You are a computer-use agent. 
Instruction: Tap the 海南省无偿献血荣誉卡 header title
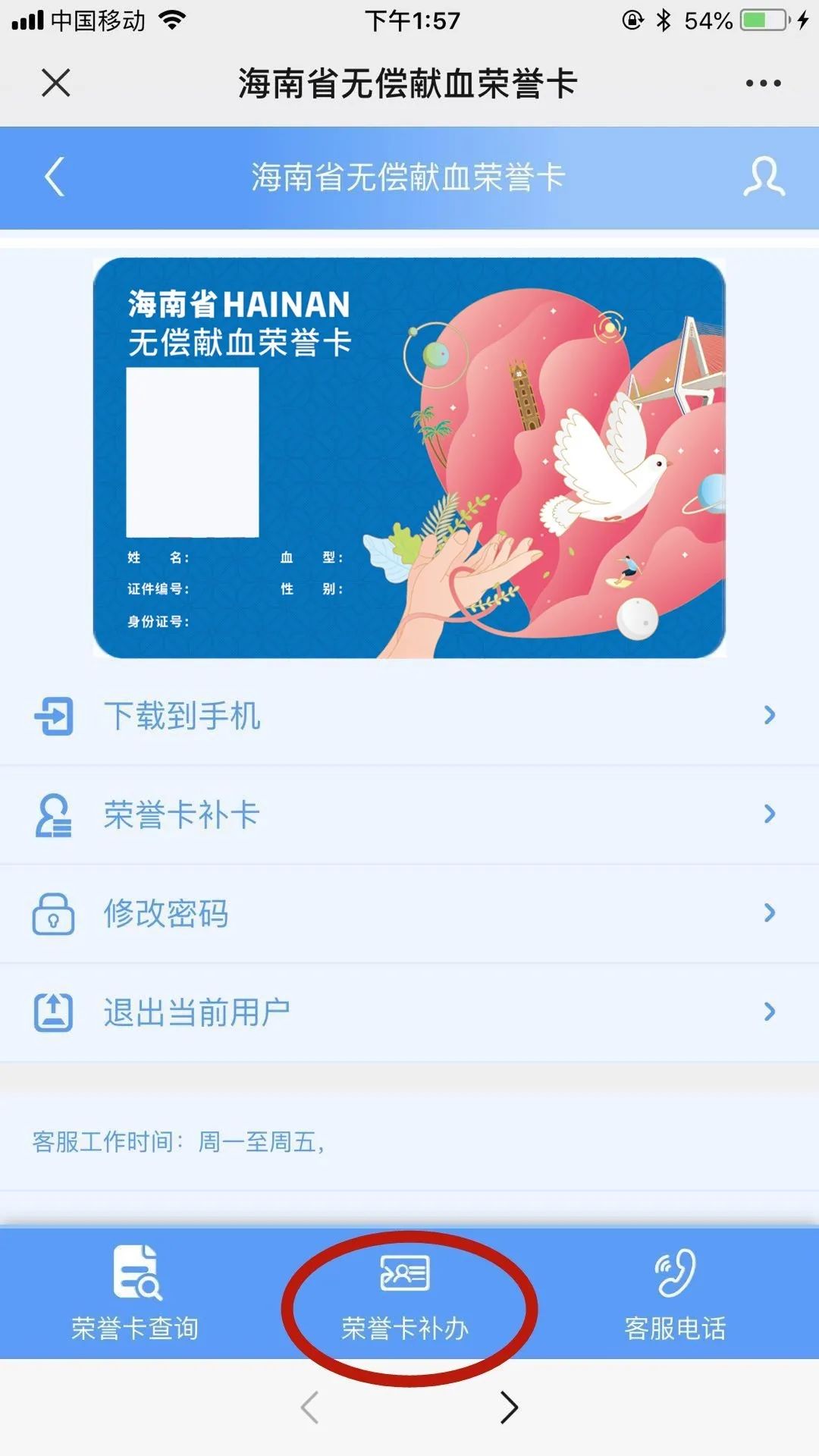pyautogui.click(x=409, y=84)
